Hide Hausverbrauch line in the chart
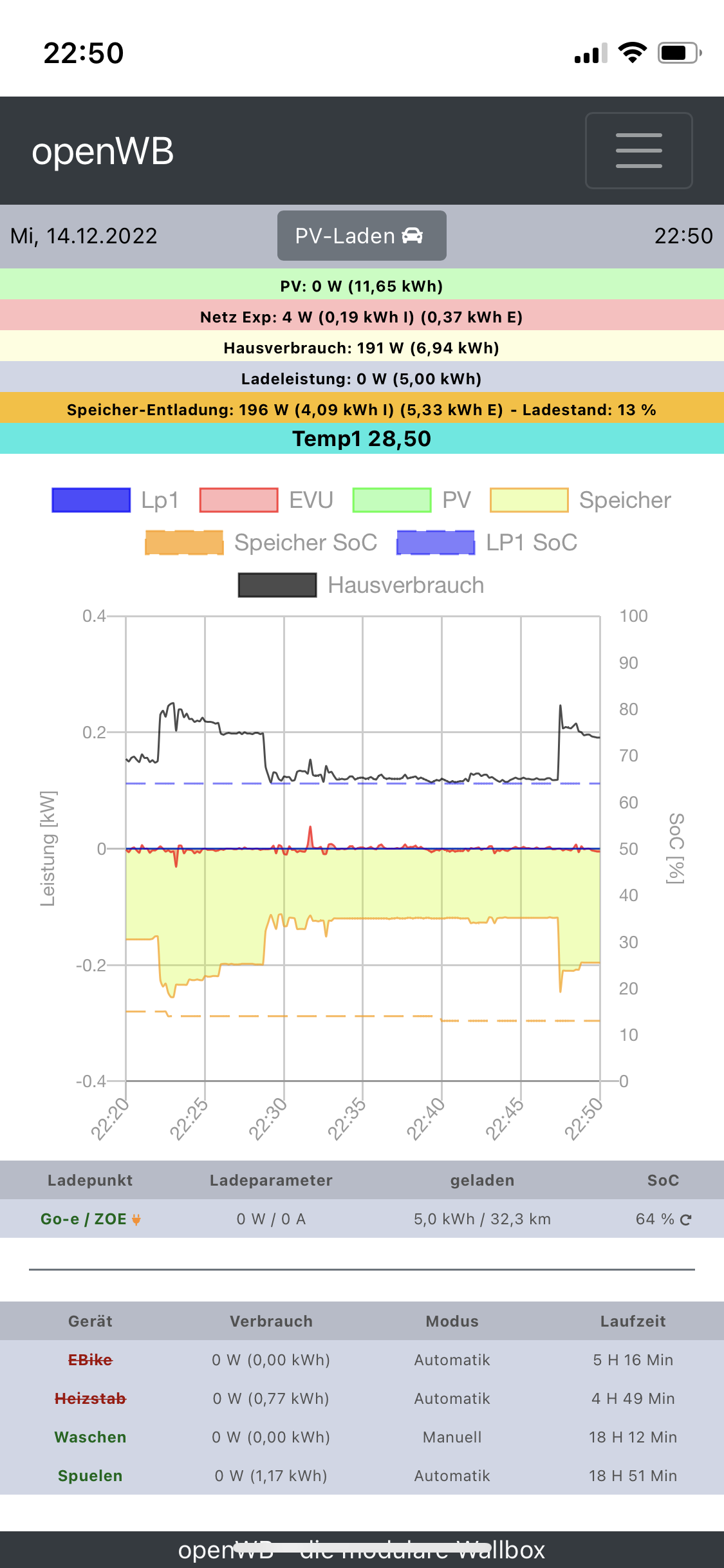 pyautogui.click(x=361, y=585)
